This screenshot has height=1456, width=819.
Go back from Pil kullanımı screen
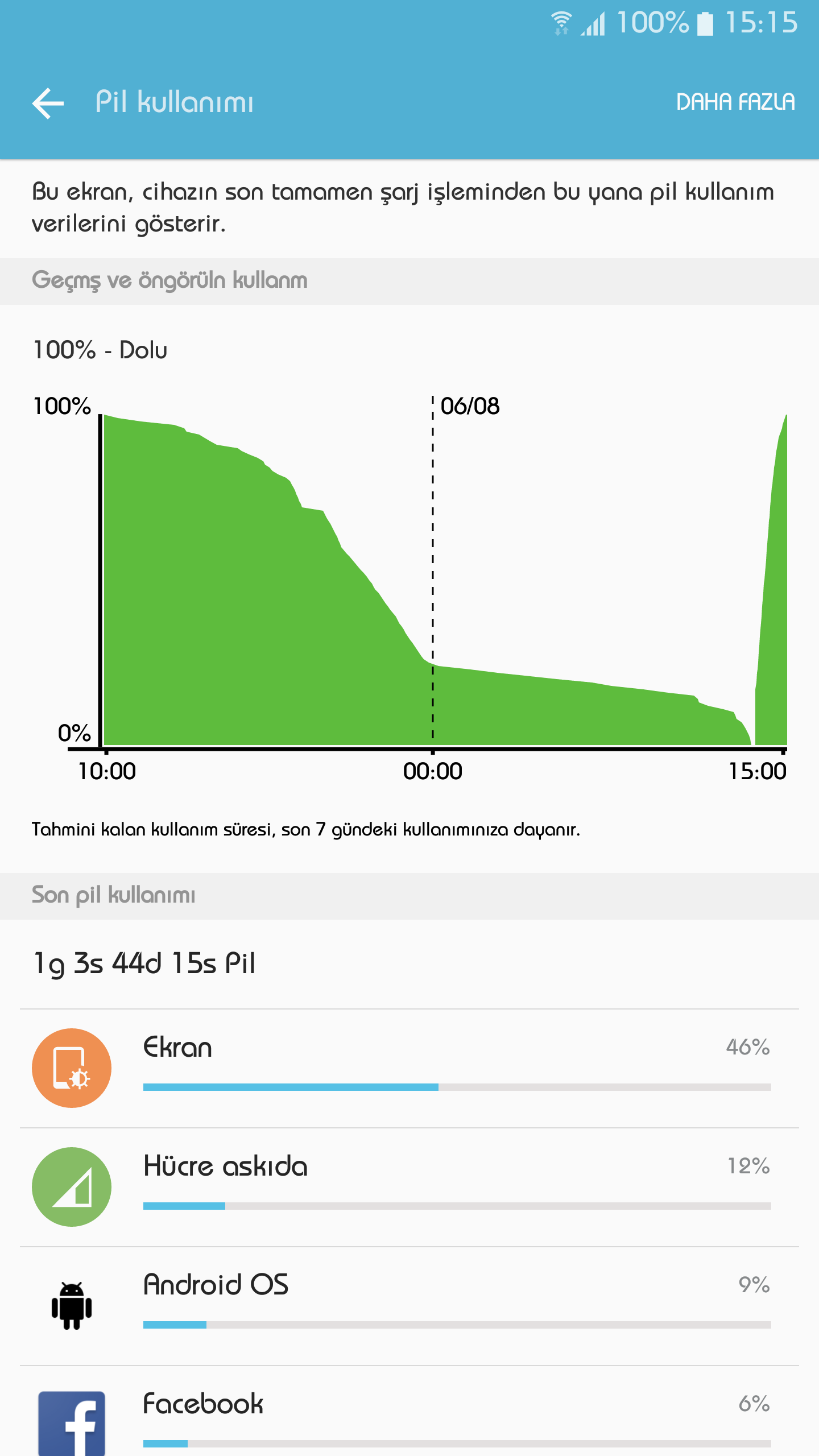48,103
